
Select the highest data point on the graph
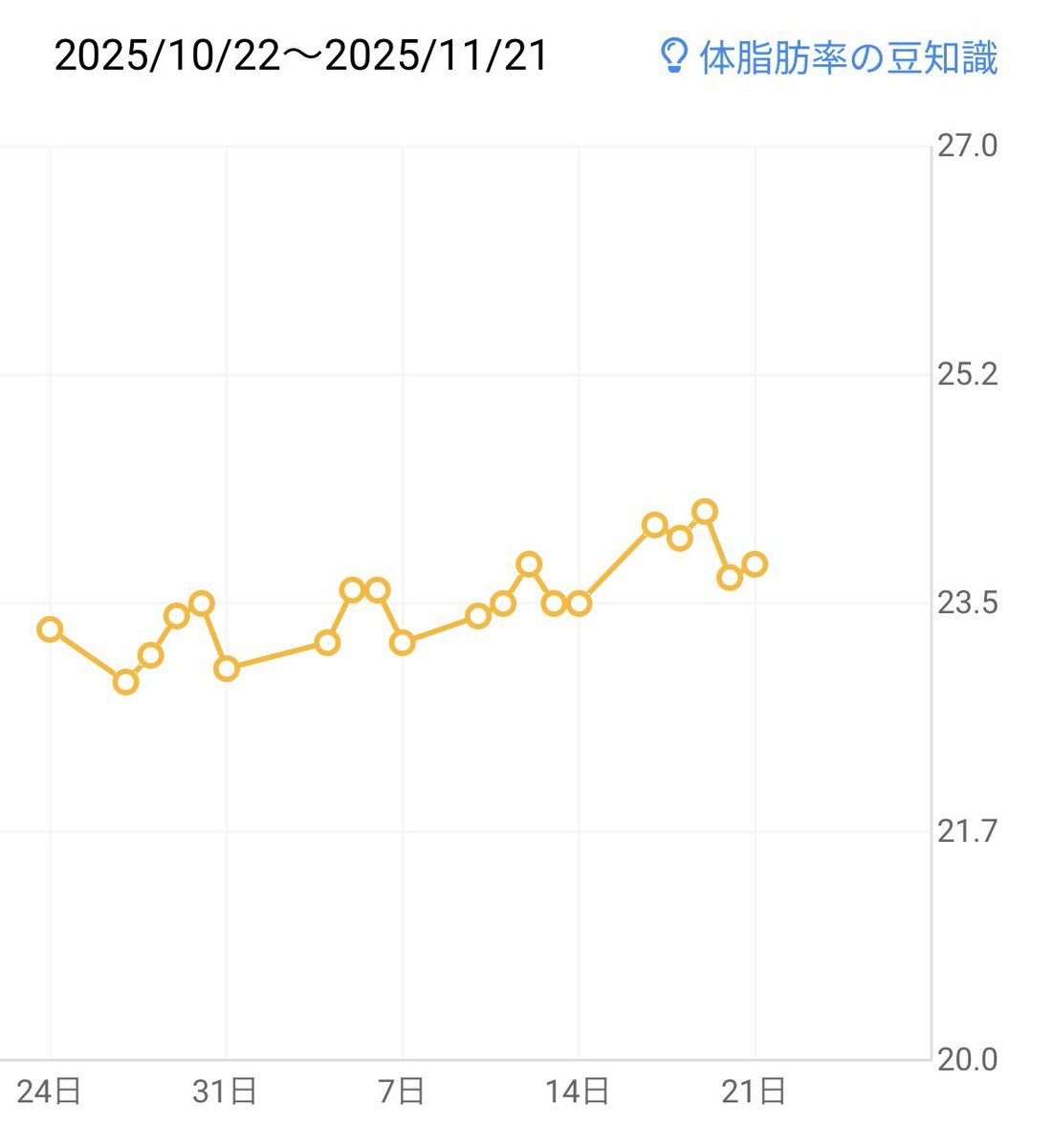pos(705,512)
